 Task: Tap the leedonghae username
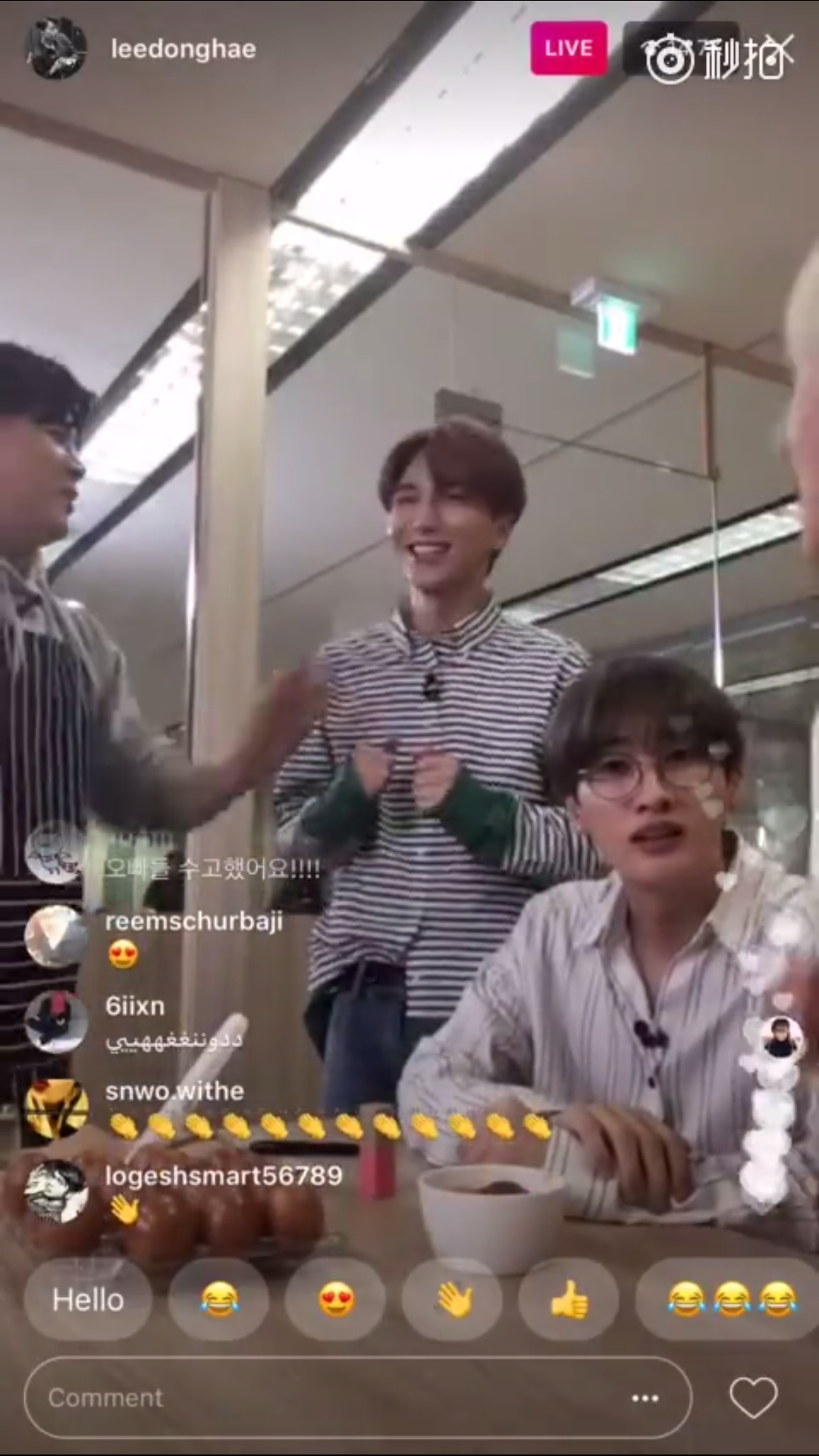pos(183,49)
